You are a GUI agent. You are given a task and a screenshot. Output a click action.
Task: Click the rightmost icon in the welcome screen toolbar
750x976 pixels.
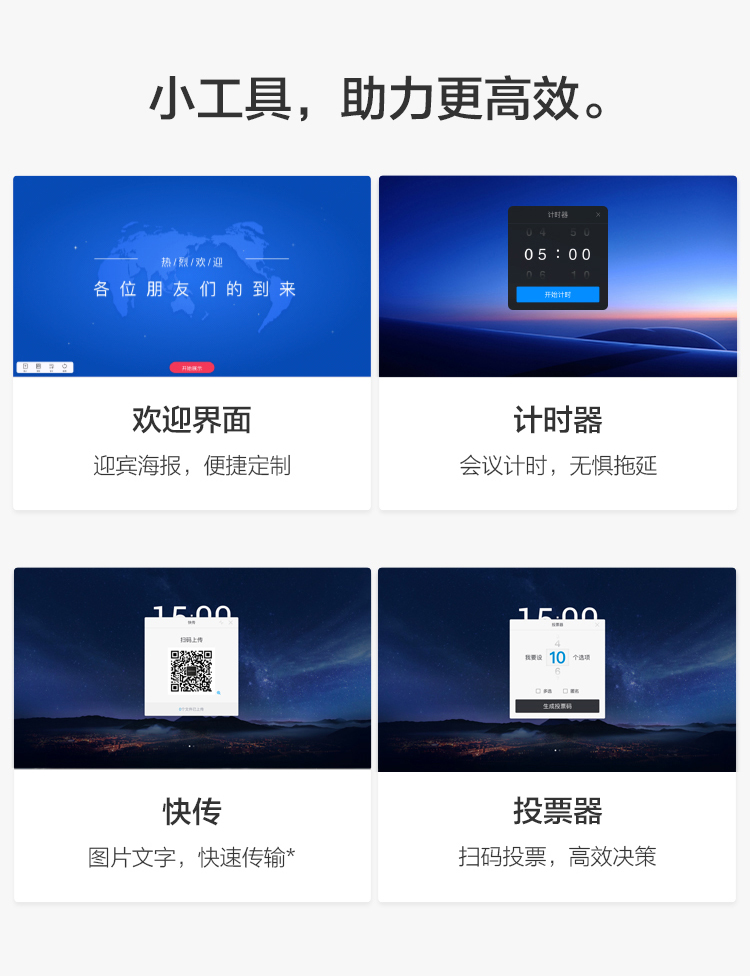tap(64, 366)
